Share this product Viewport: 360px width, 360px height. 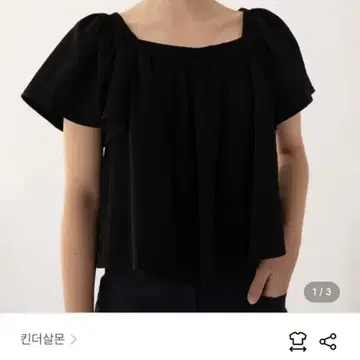pyautogui.click(x=328, y=341)
